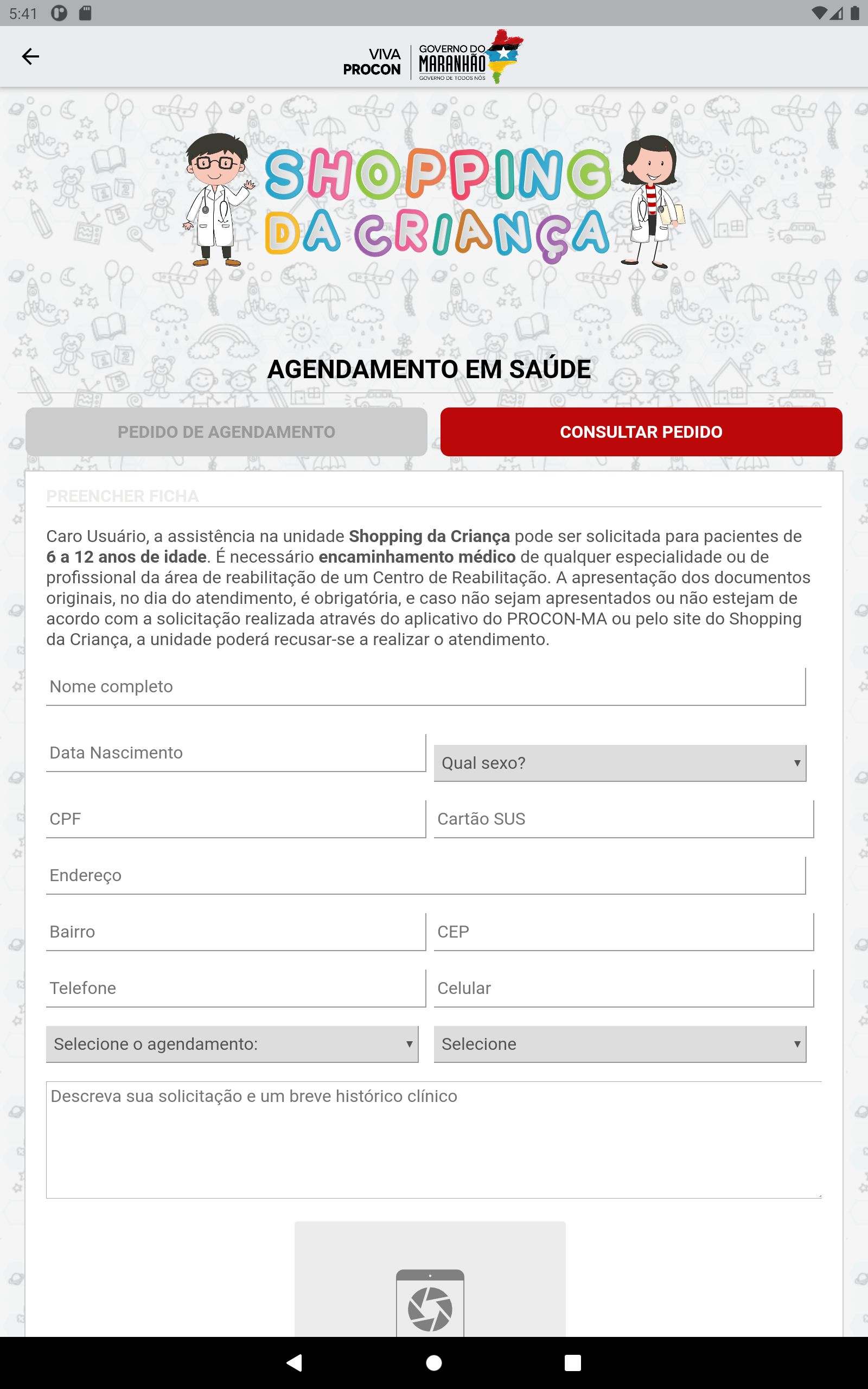868x1389 pixels.
Task: Tap the Endereço field
Action: [425, 875]
